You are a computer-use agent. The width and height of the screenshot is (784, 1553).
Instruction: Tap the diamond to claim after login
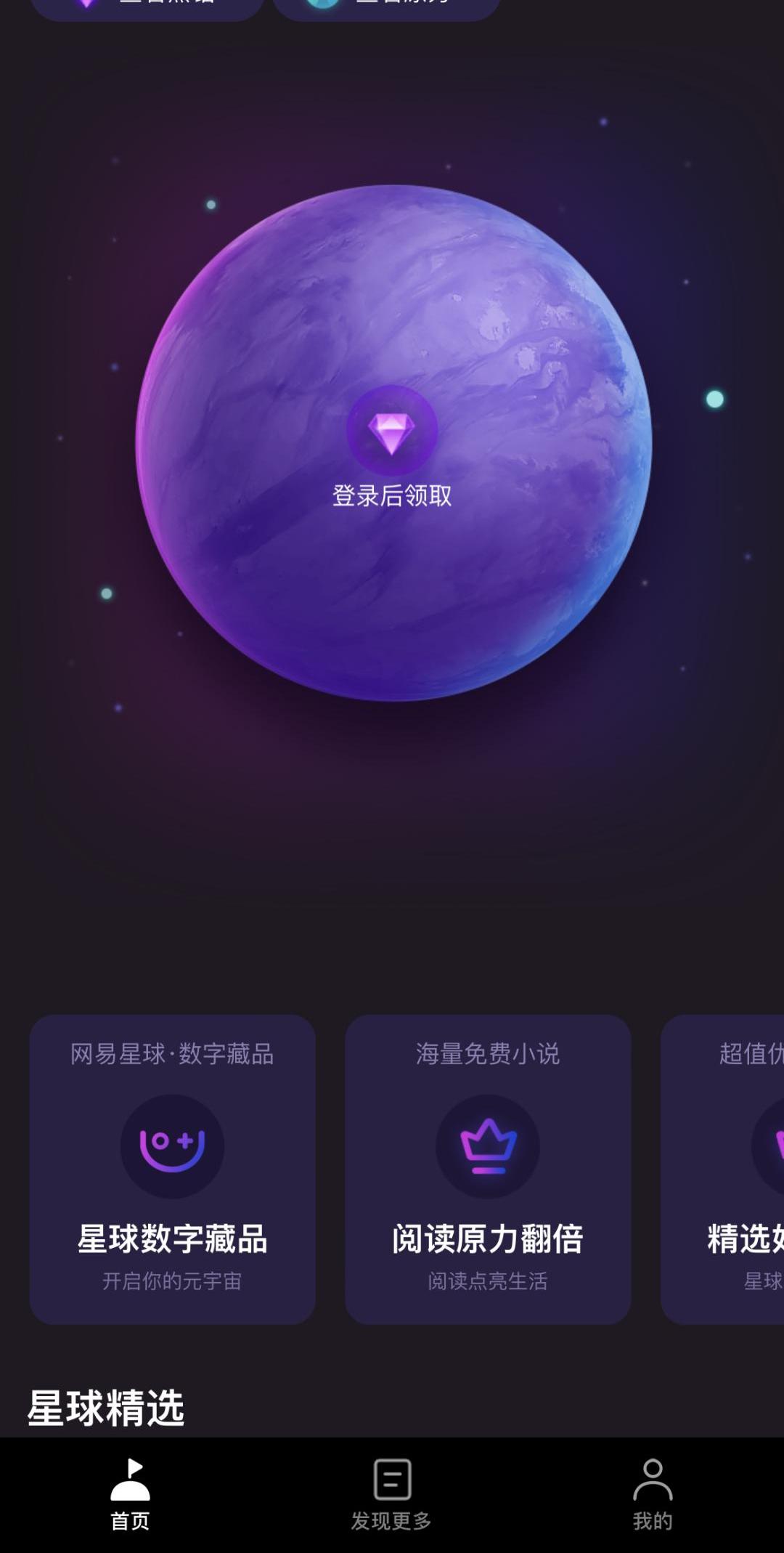pyautogui.click(x=392, y=431)
